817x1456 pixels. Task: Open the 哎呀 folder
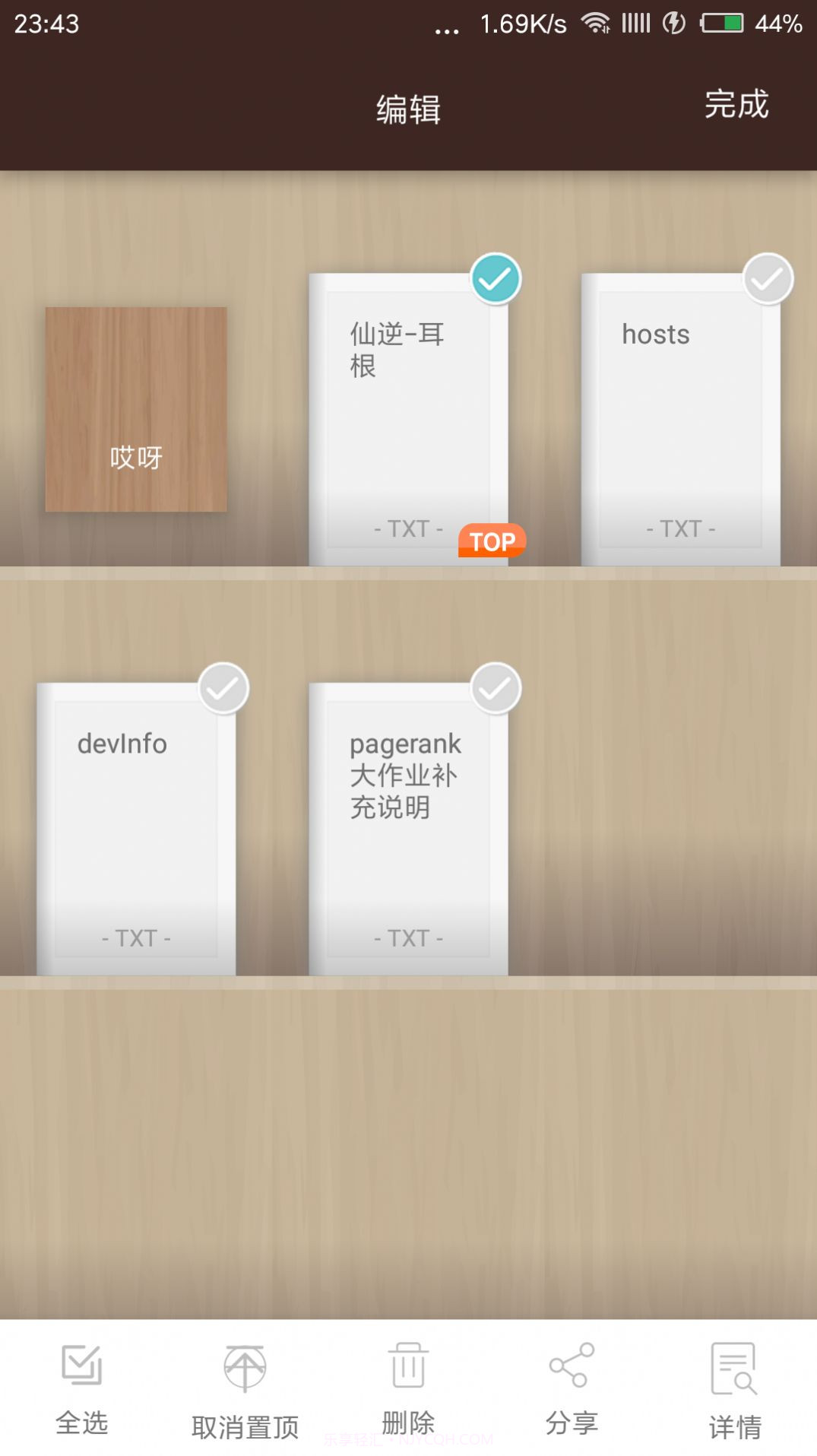coord(136,409)
